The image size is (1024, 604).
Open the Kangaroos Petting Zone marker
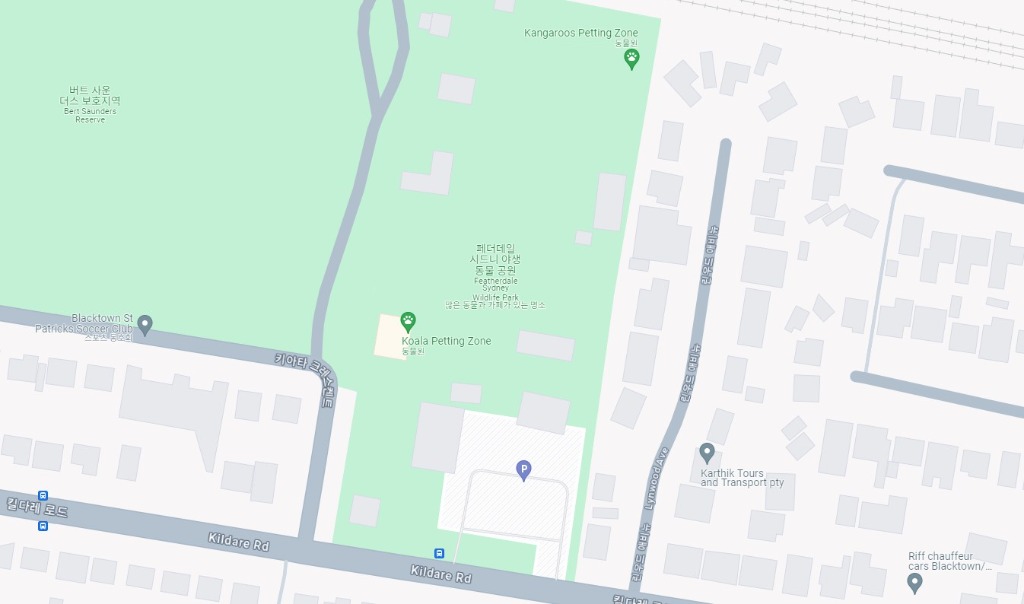pos(632,58)
